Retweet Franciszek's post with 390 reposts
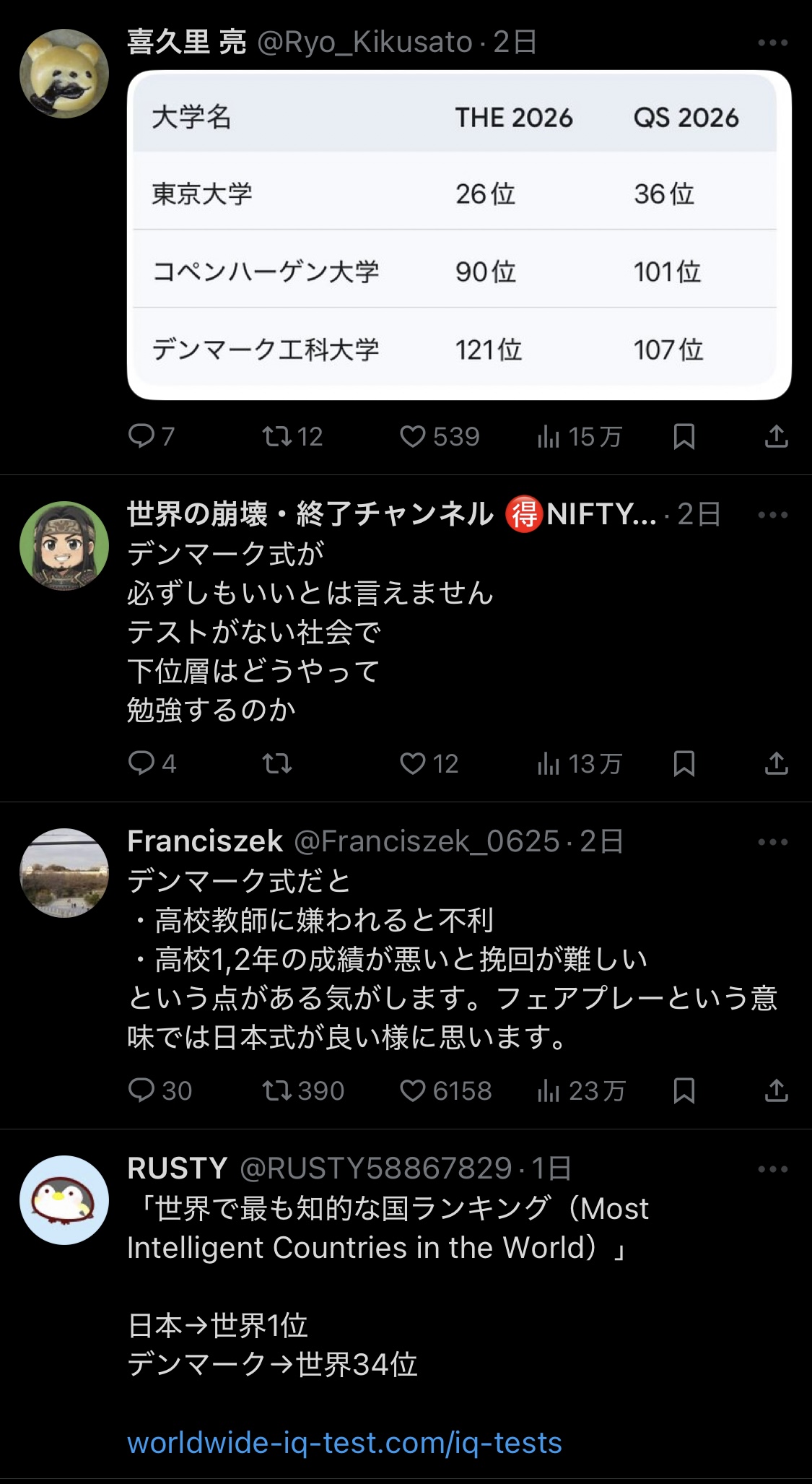Screen dimensions: 812x1484 (277, 1091)
